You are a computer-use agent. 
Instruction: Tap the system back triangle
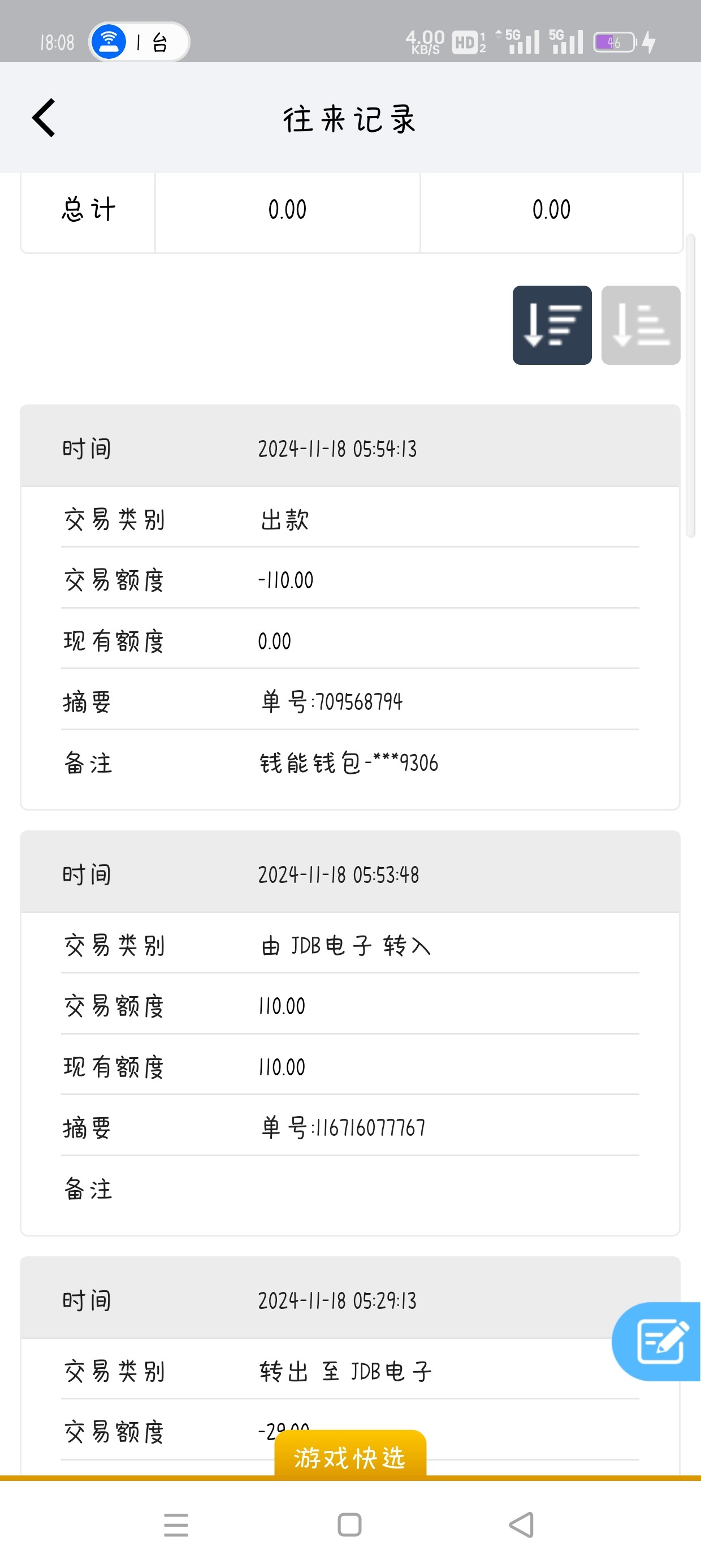(x=521, y=1525)
